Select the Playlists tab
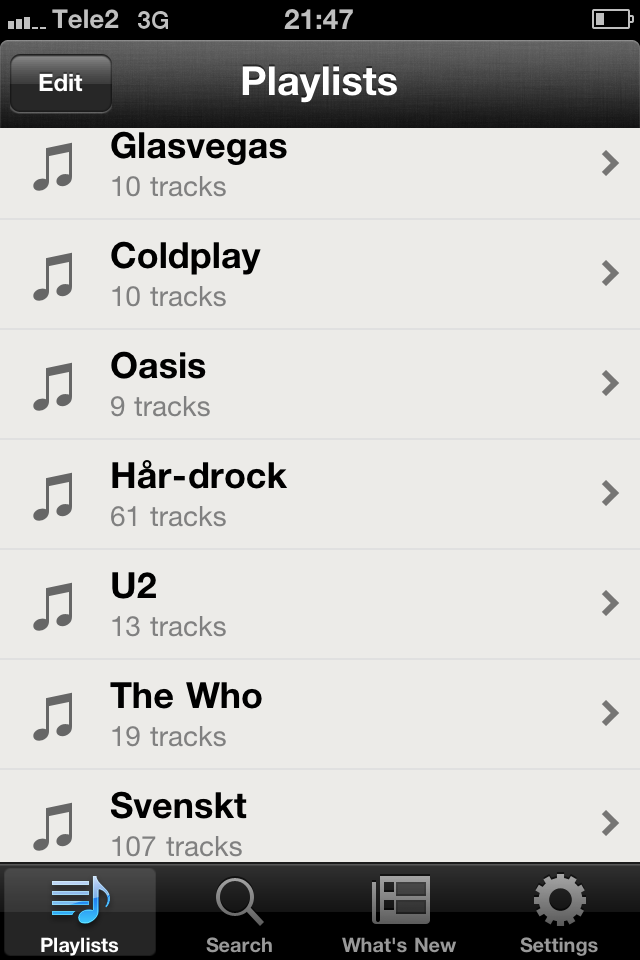Viewport: 640px width, 960px height. [x=80, y=913]
